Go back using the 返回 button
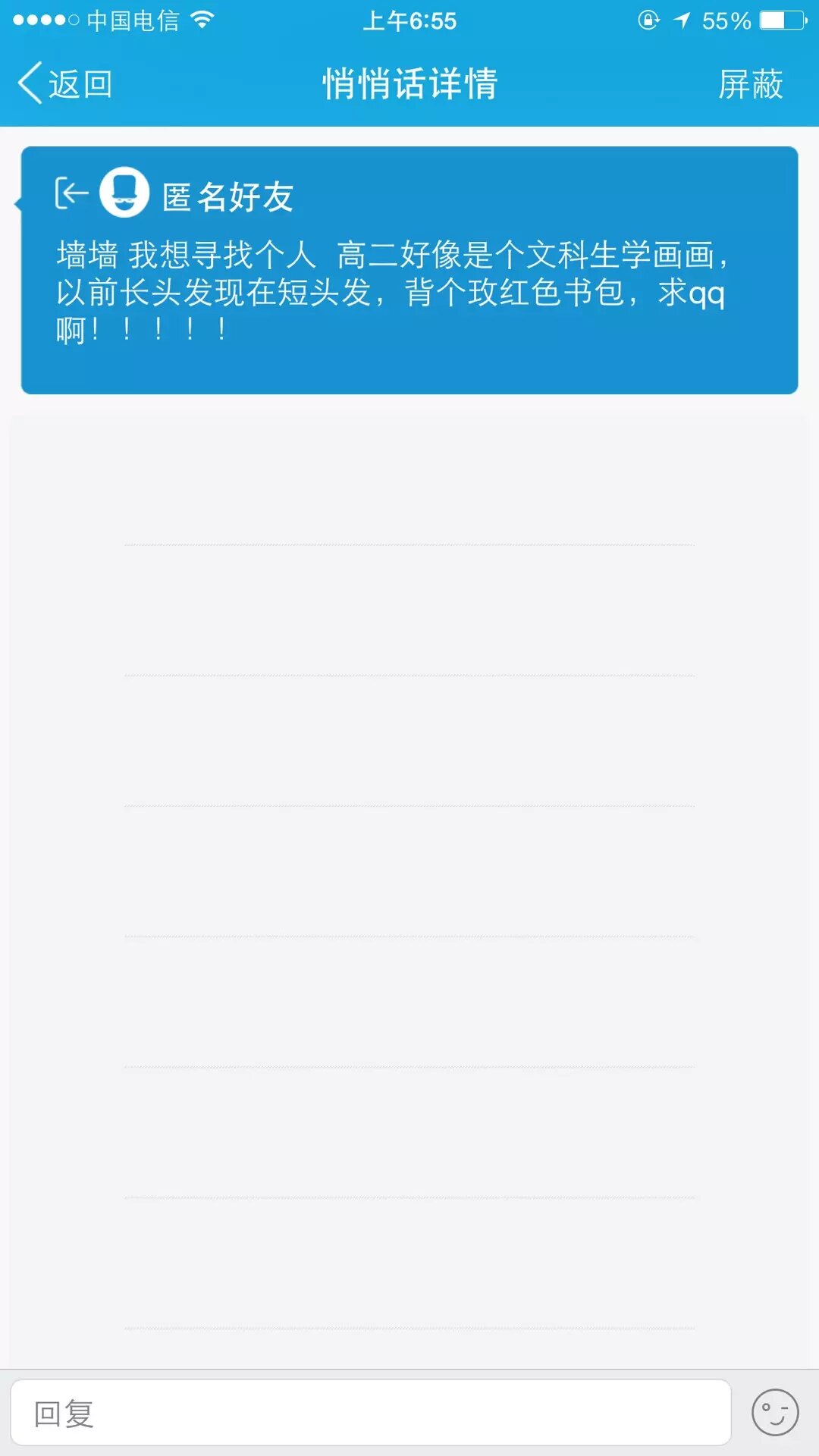The width and height of the screenshot is (819, 1456). (x=65, y=83)
